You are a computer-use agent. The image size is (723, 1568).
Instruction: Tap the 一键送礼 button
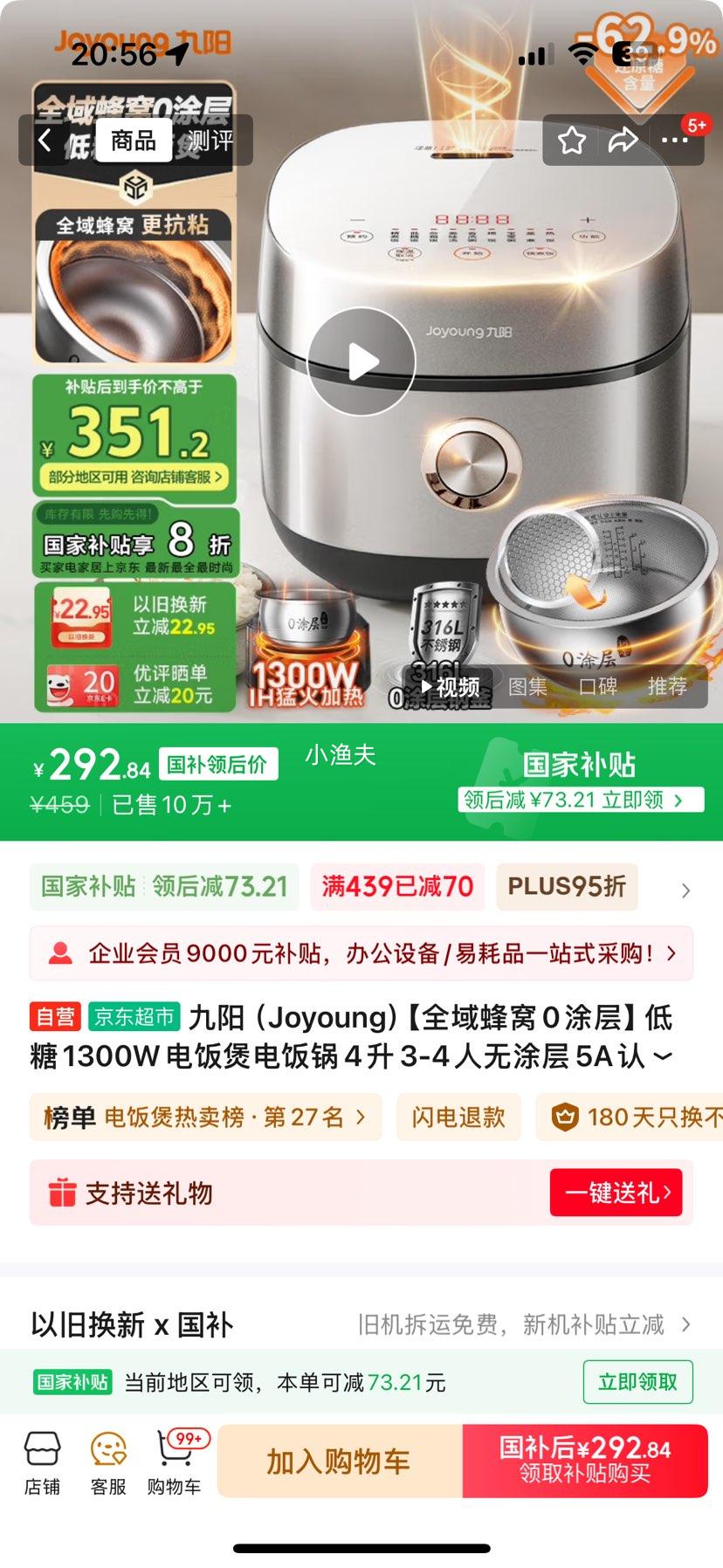tap(616, 1193)
